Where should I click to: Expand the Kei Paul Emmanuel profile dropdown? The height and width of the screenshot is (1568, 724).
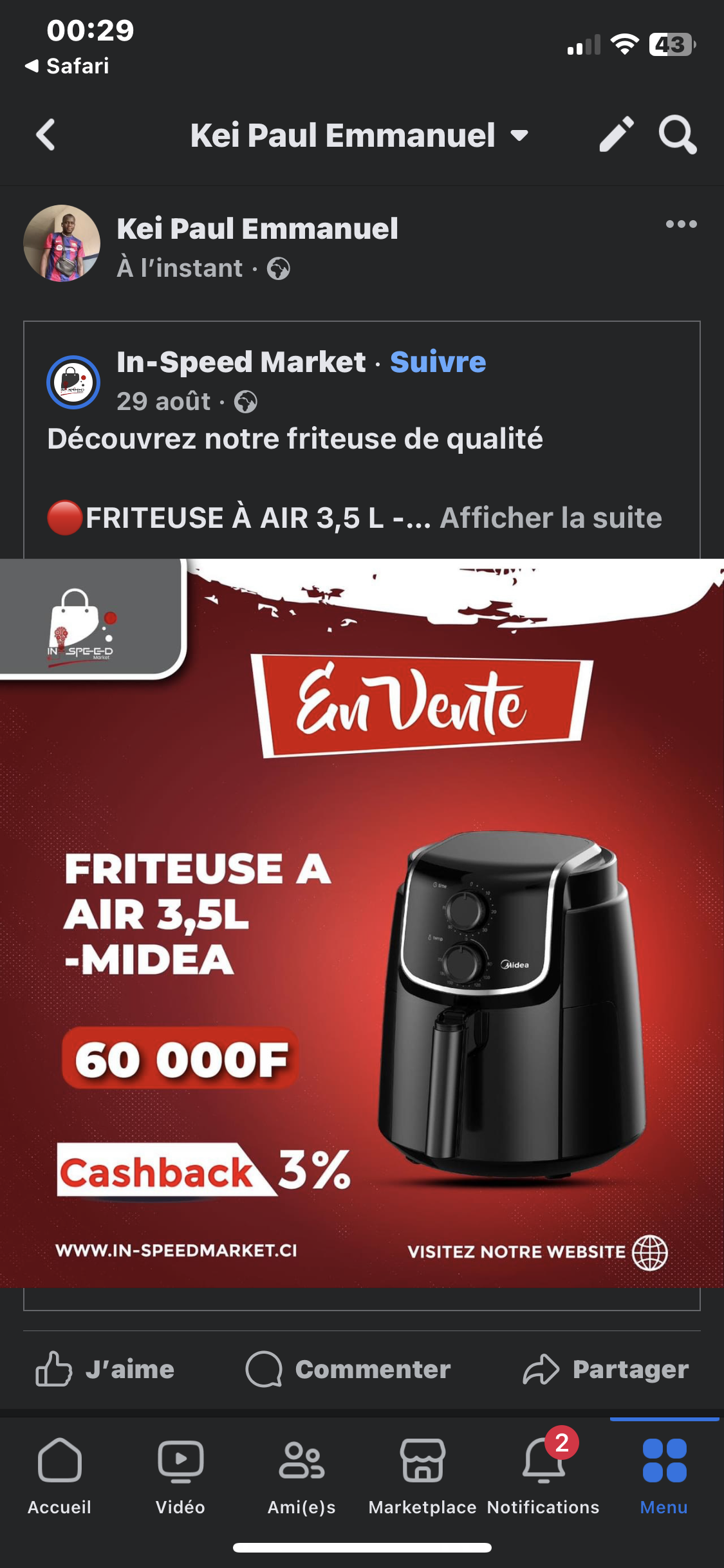pyautogui.click(x=519, y=136)
